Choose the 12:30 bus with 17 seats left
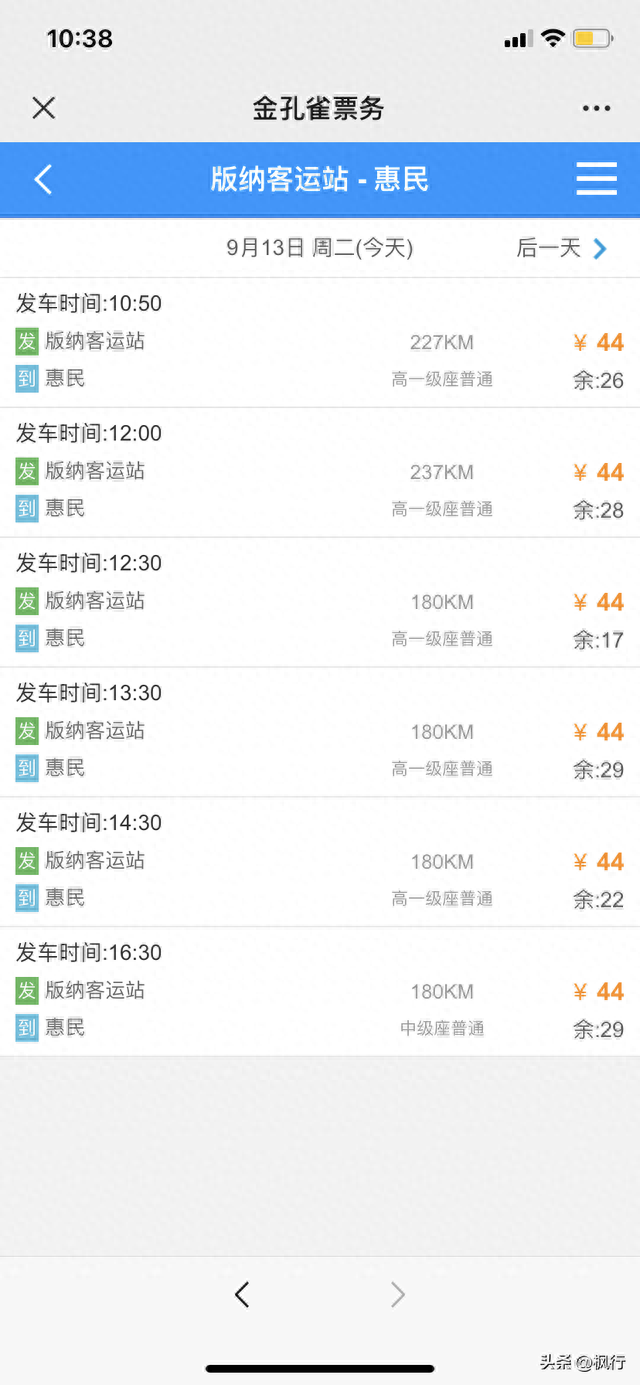This screenshot has height=1385, width=640. pos(320,602)
